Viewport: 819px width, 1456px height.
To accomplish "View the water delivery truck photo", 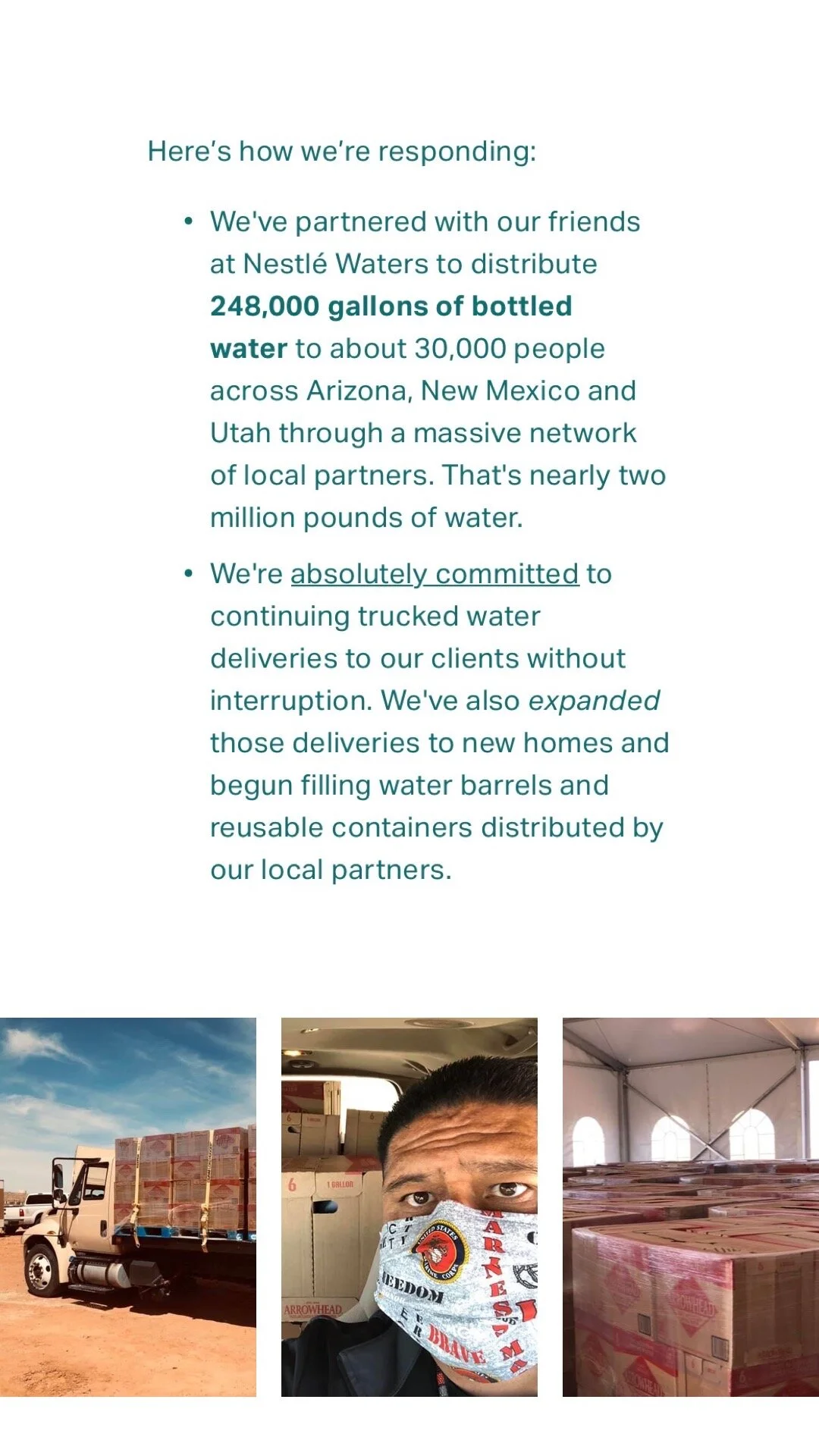I will coord(128,1207).
